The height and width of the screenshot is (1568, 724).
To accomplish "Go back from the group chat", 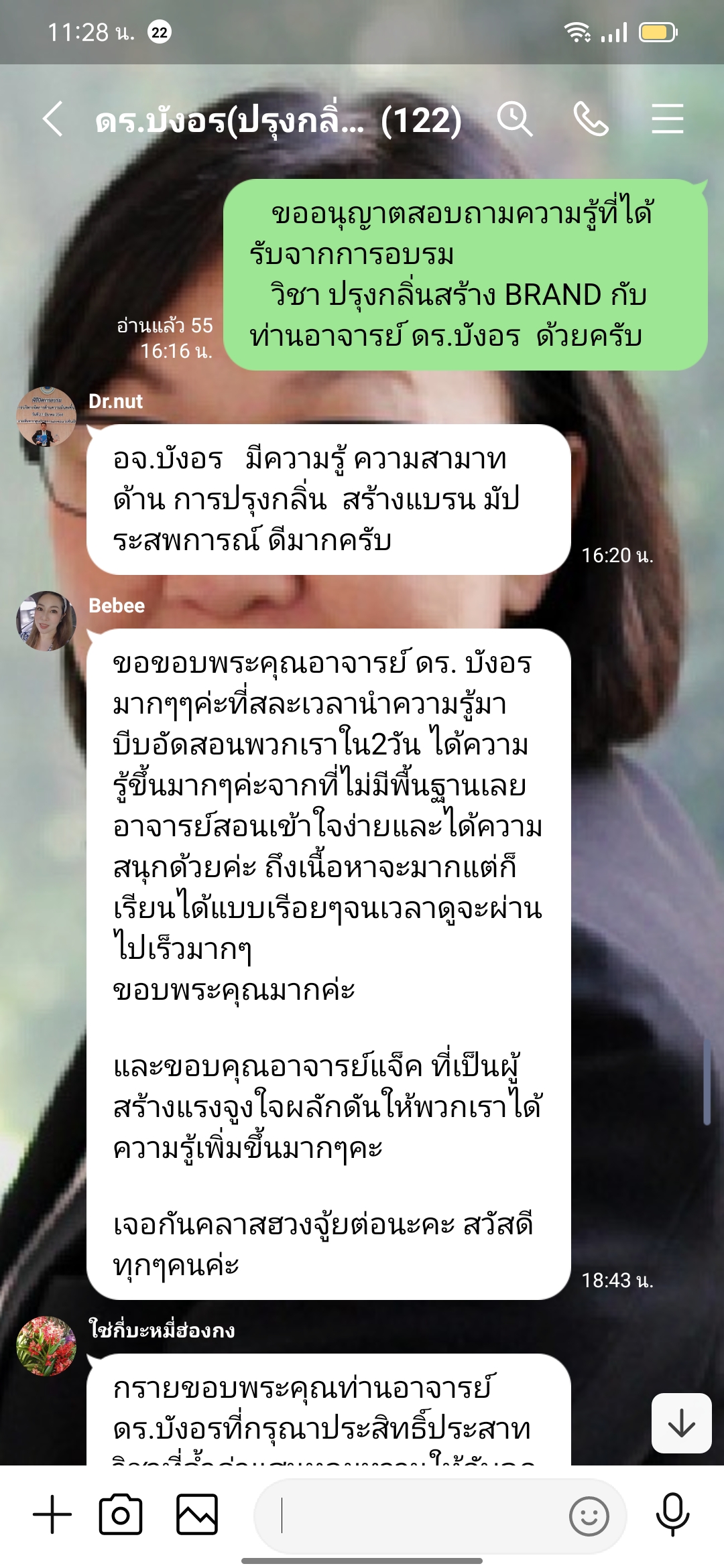I will pos(52,119).
